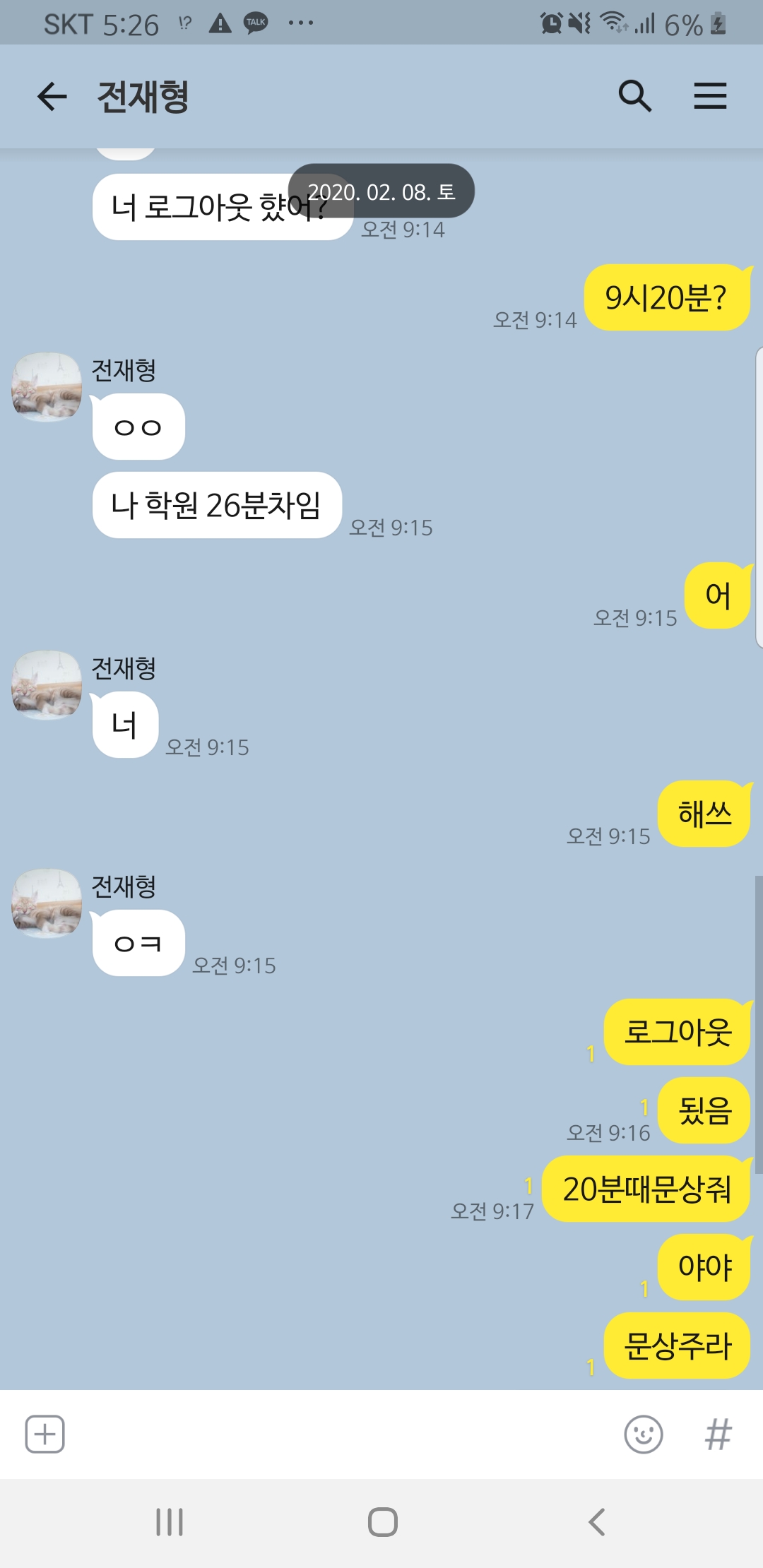Image resolution: width=763 pixels, height=1568 pixels.
Task: Search within this conversation
Action: pos(634,96)
